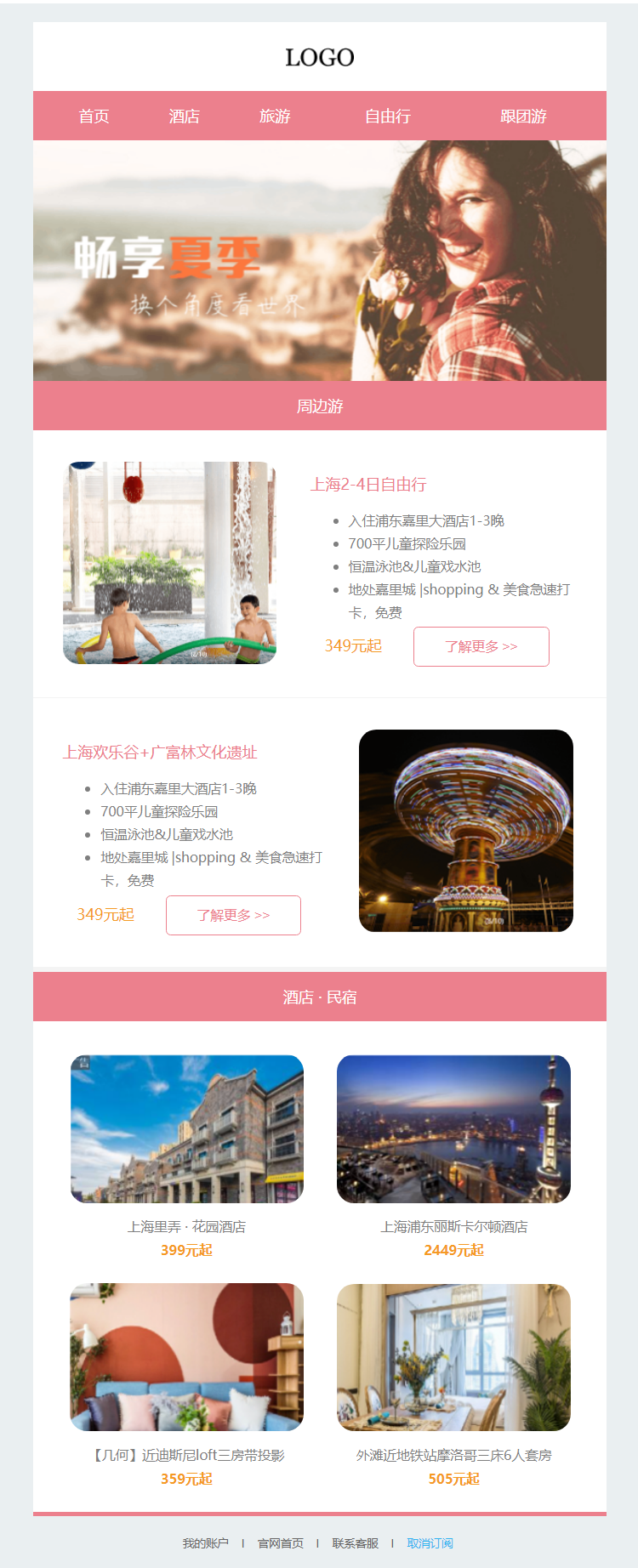Open the 畅享夏季 promotional banner
The width and height of the screenshot is (638, 1568).
(x=319, y=260)
